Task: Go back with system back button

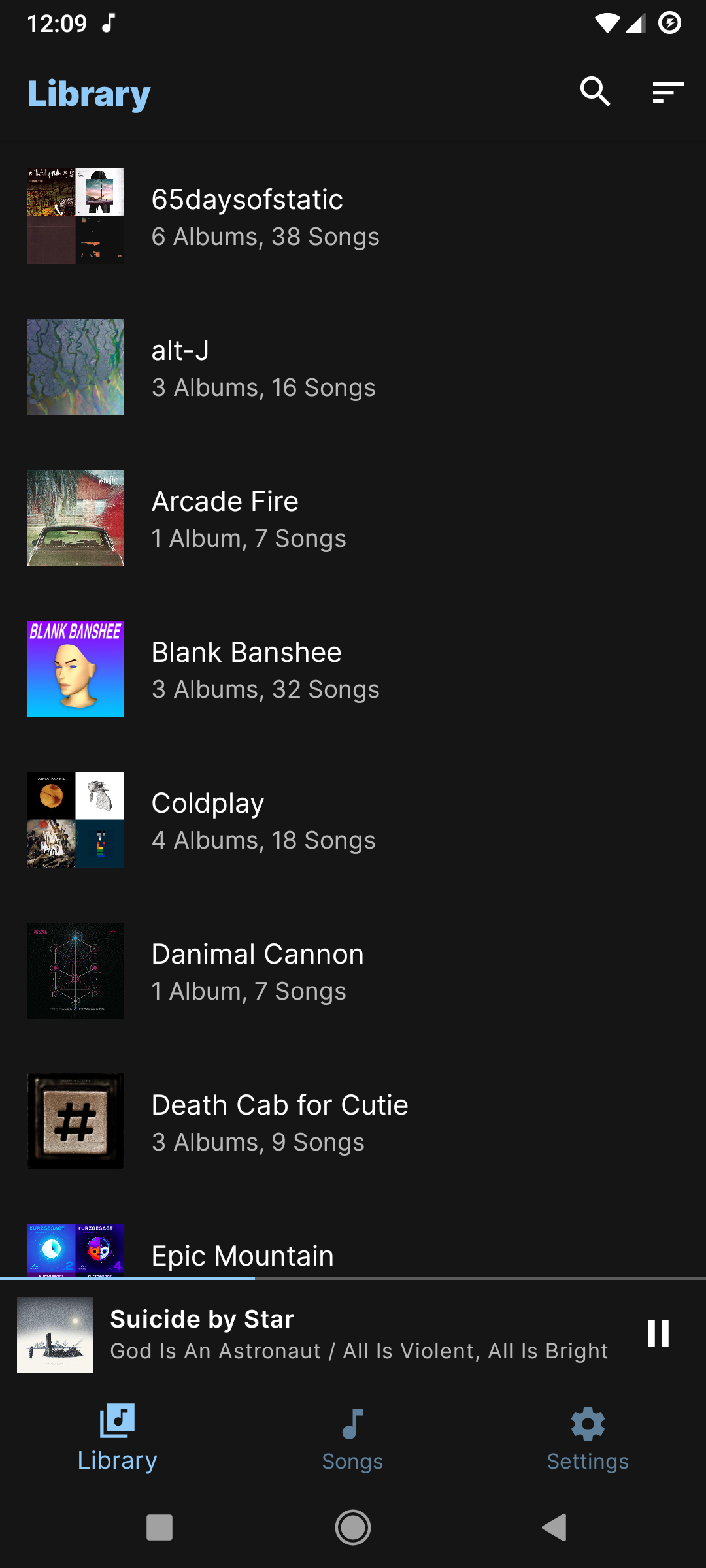Action: [x=554, y=1527]
